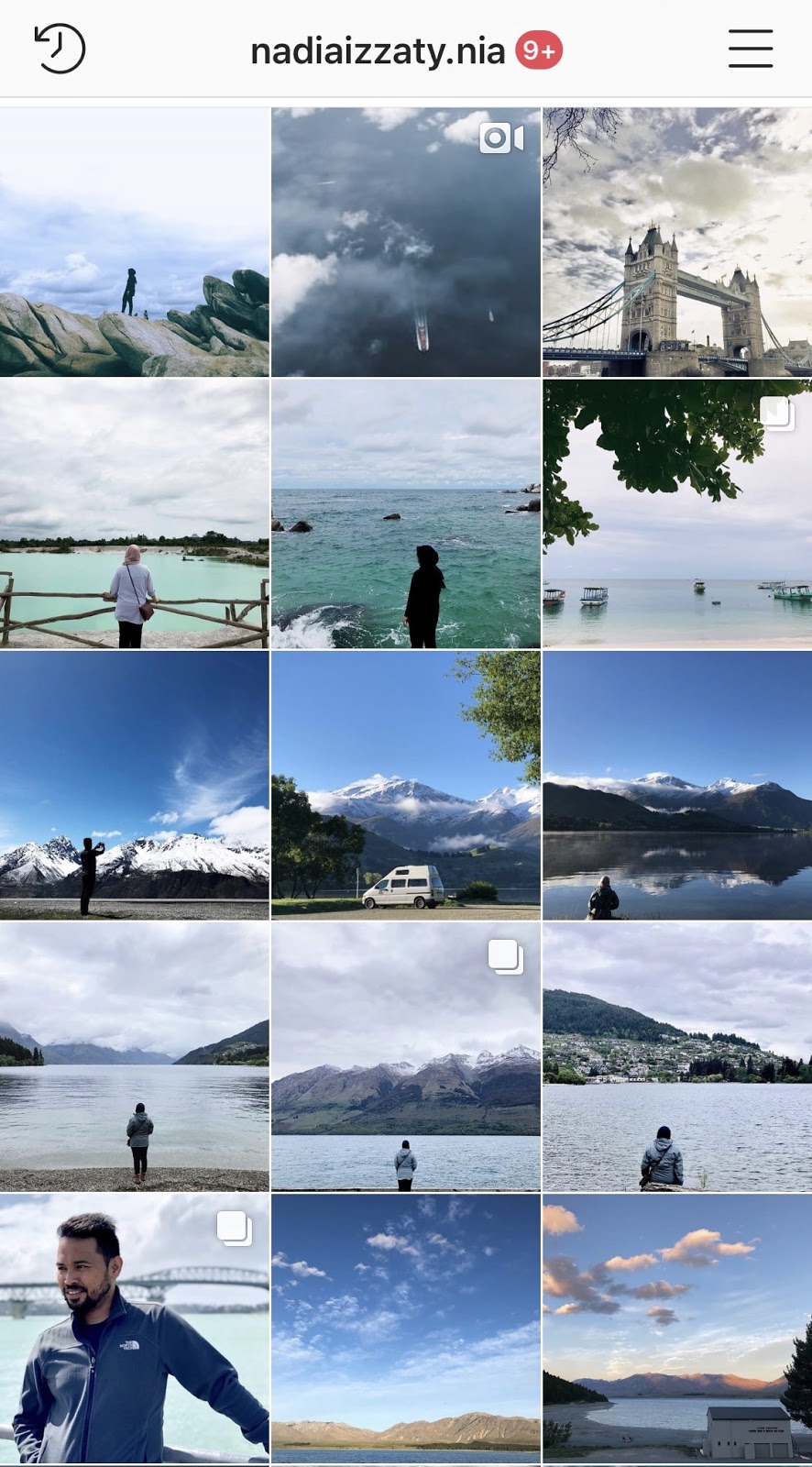Open the aerial cloud video post

point(405,242)
